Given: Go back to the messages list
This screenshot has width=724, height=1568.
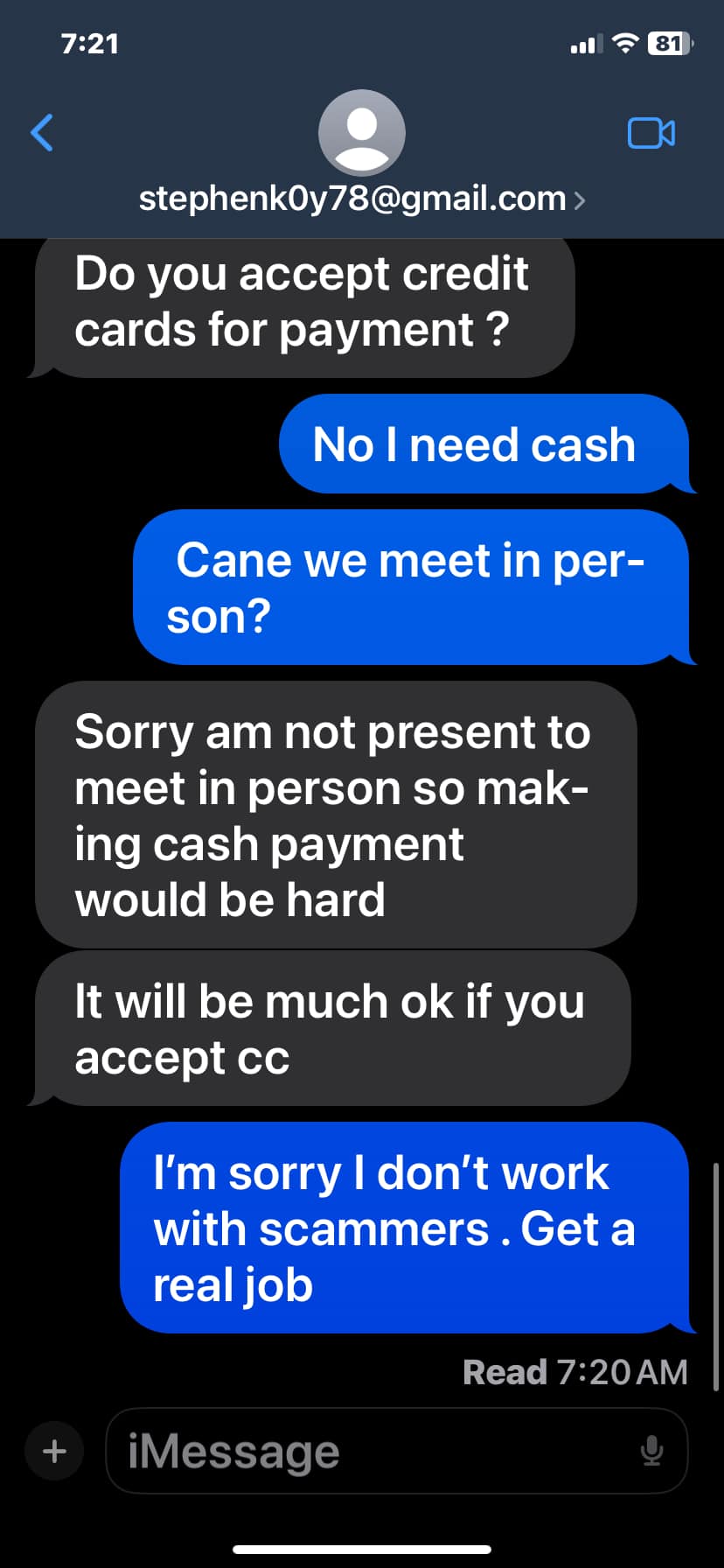Looking at the screenshot, I should [x=41, y=133].
